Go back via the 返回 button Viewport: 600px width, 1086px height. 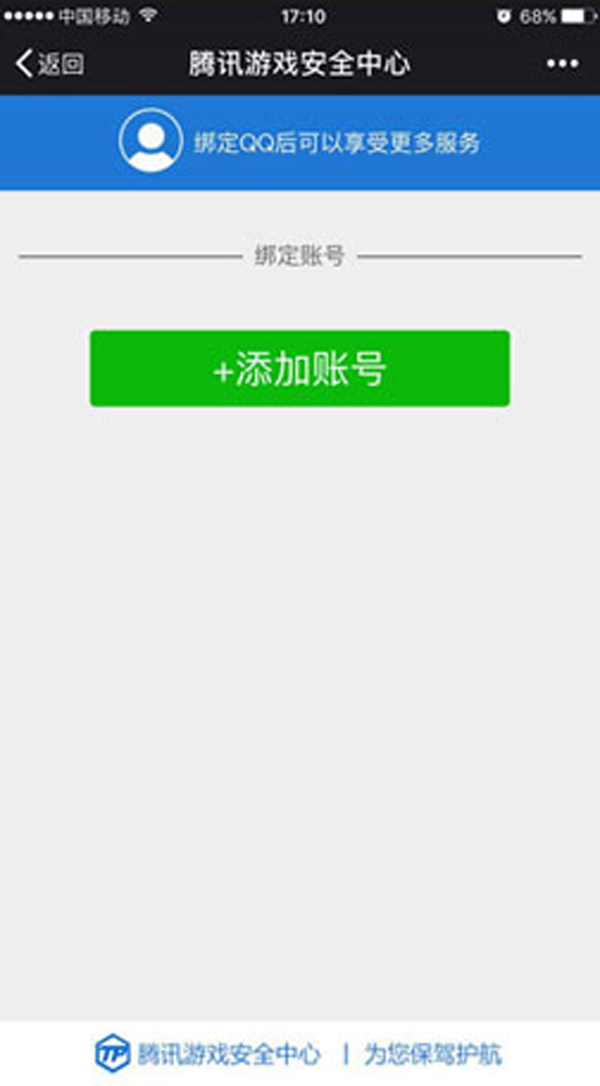tap(49, 64)
